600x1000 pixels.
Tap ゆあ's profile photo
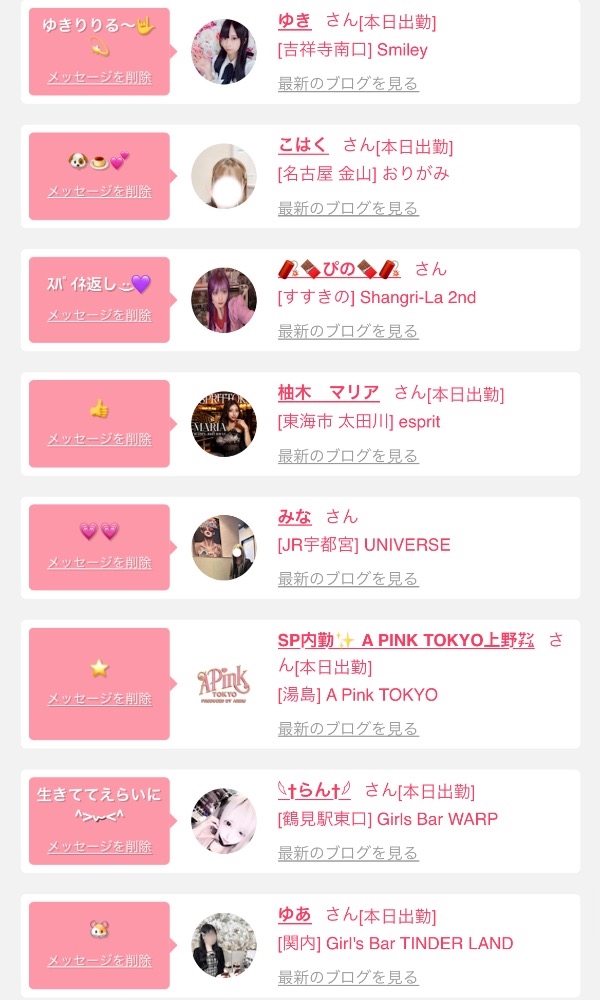[224, 946]
